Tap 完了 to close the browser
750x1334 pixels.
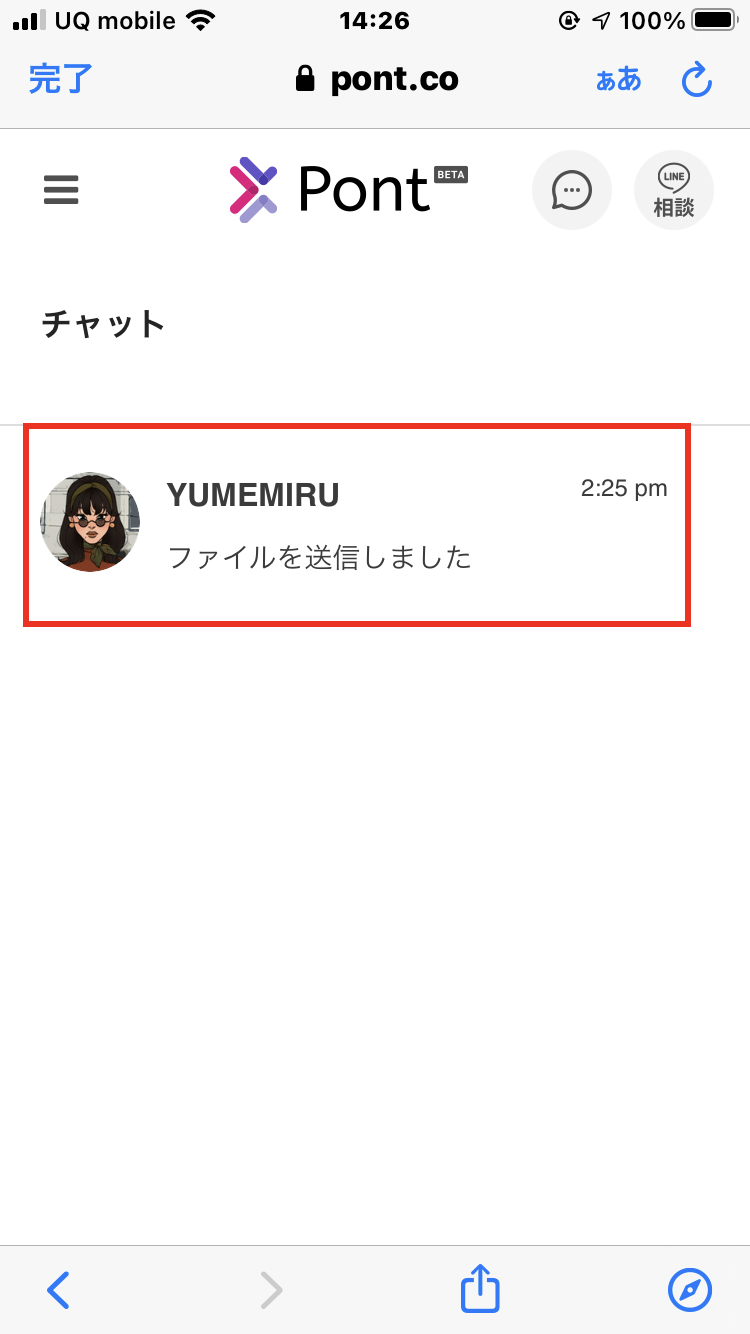point(61,79)
